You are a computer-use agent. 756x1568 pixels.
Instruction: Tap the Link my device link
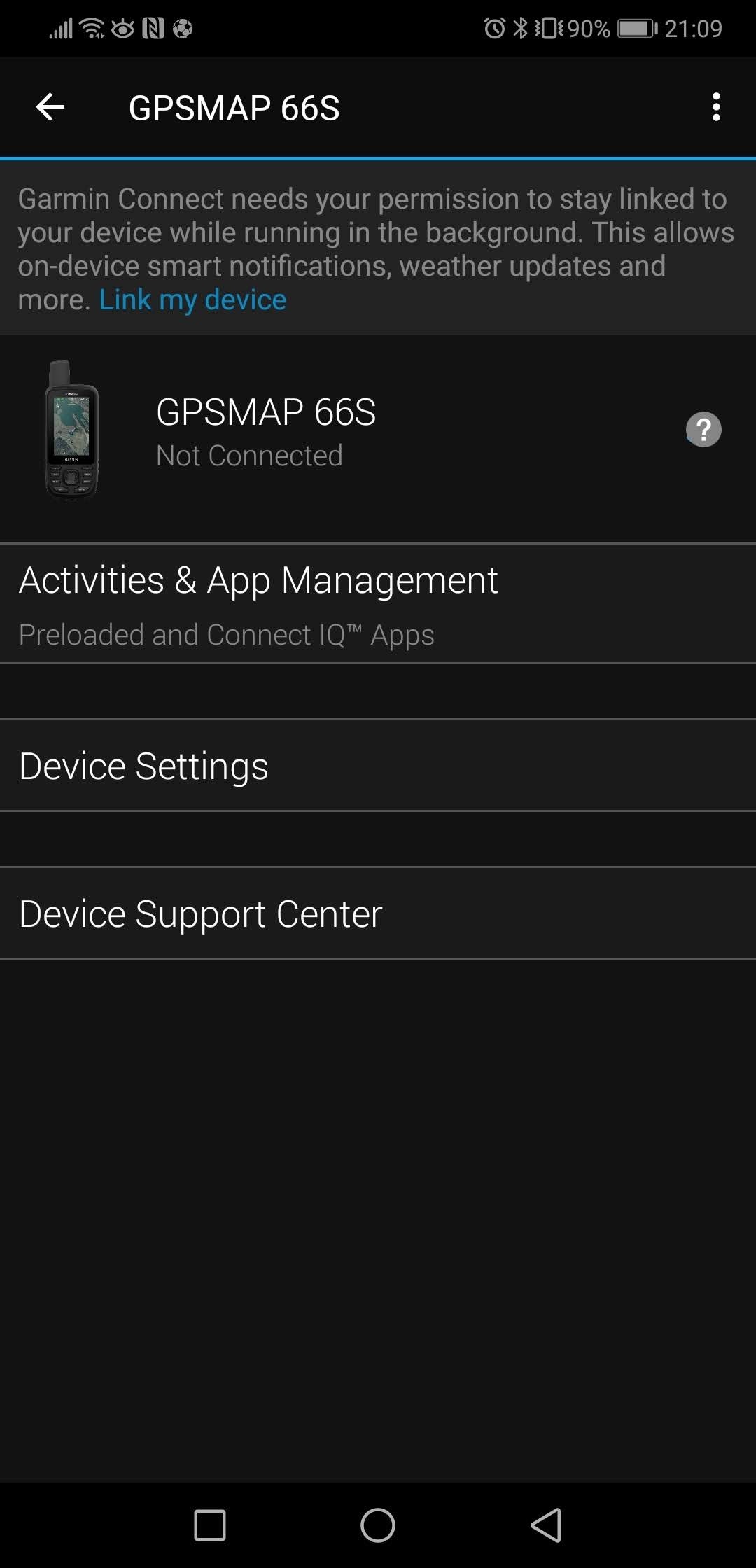192,300
